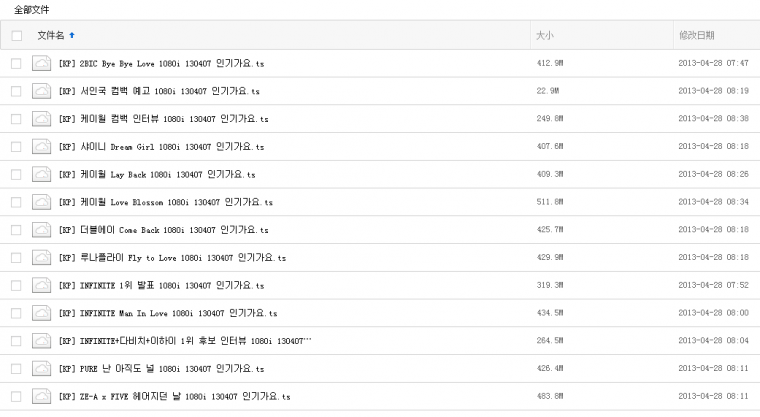This screenshot has width=760, height=417.
Task: Select checkbox for 서인국 컴백 예고 file
Action: (16, 91)
